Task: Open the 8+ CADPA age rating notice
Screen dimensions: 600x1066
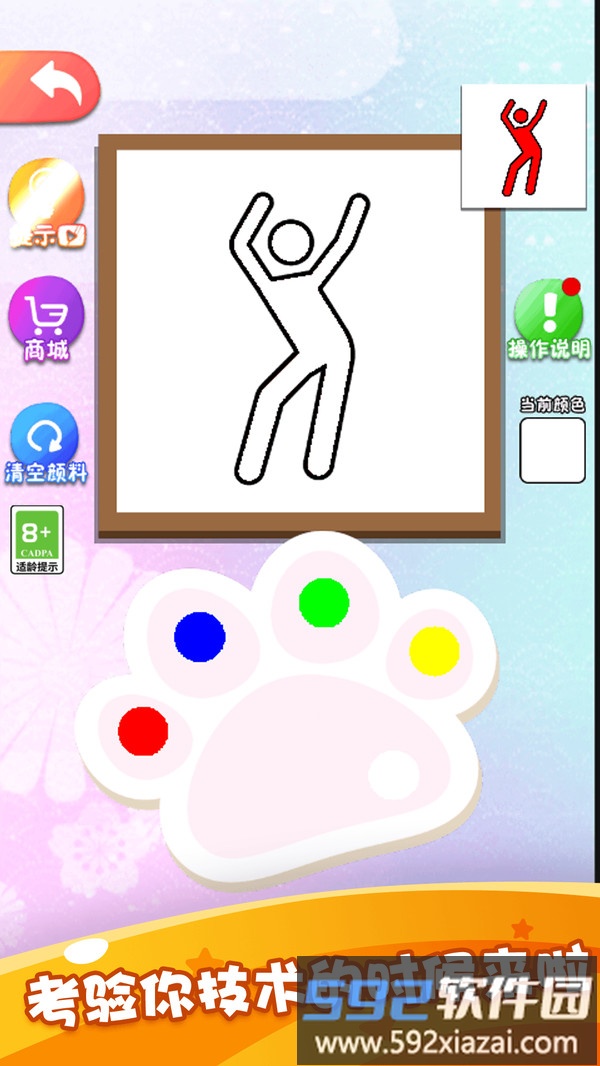Action: 38,539
